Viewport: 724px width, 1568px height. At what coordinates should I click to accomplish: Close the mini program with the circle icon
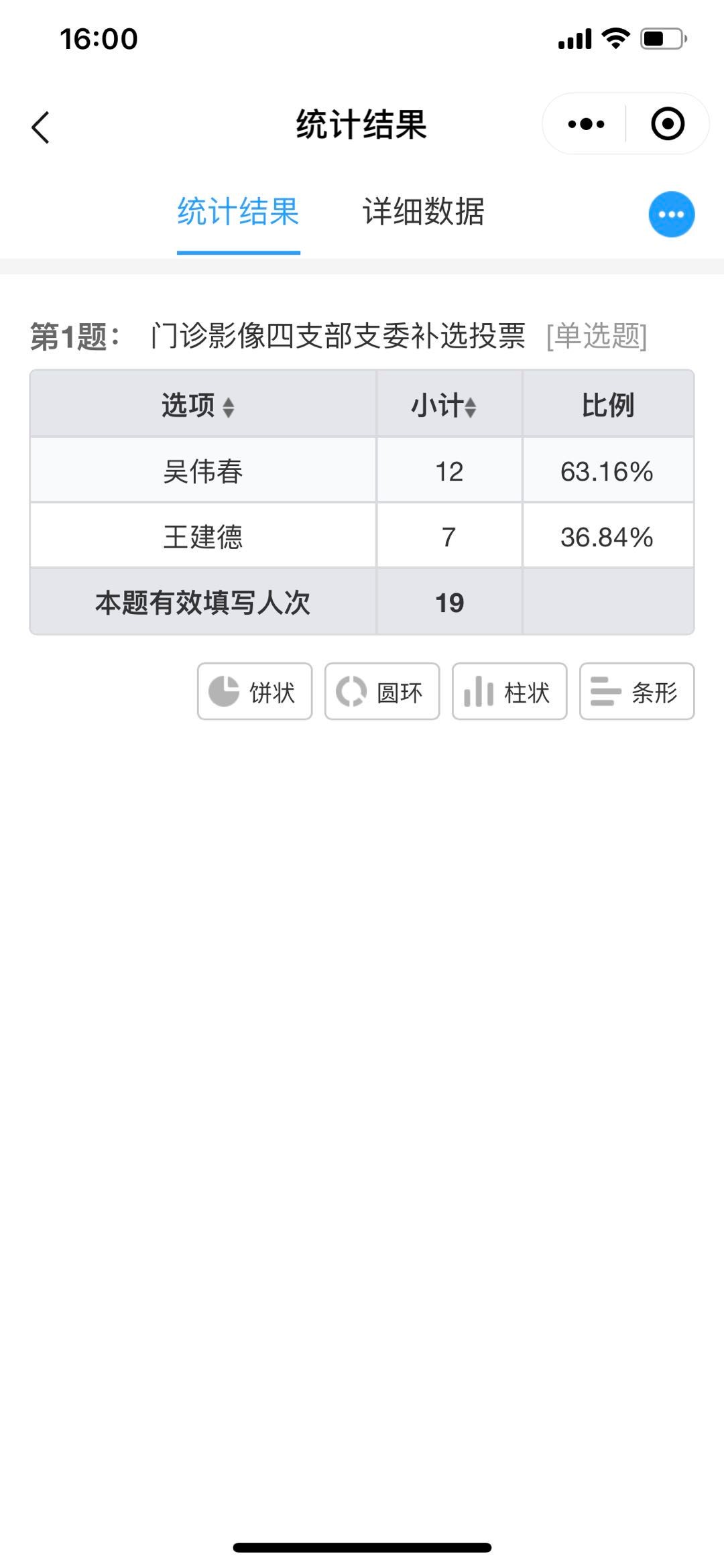pos(667,124)
